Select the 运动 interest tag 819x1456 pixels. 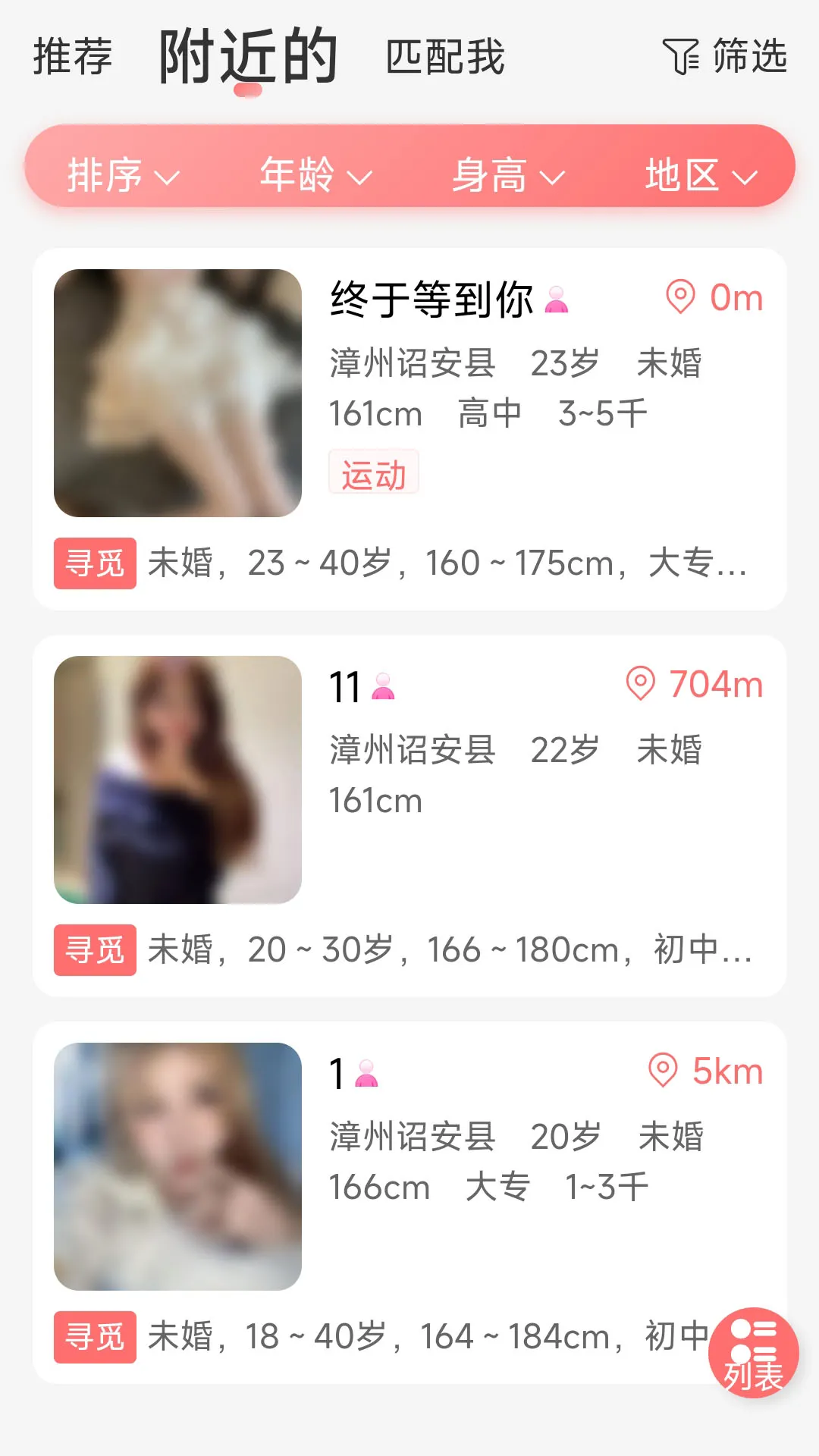(373, 473)
